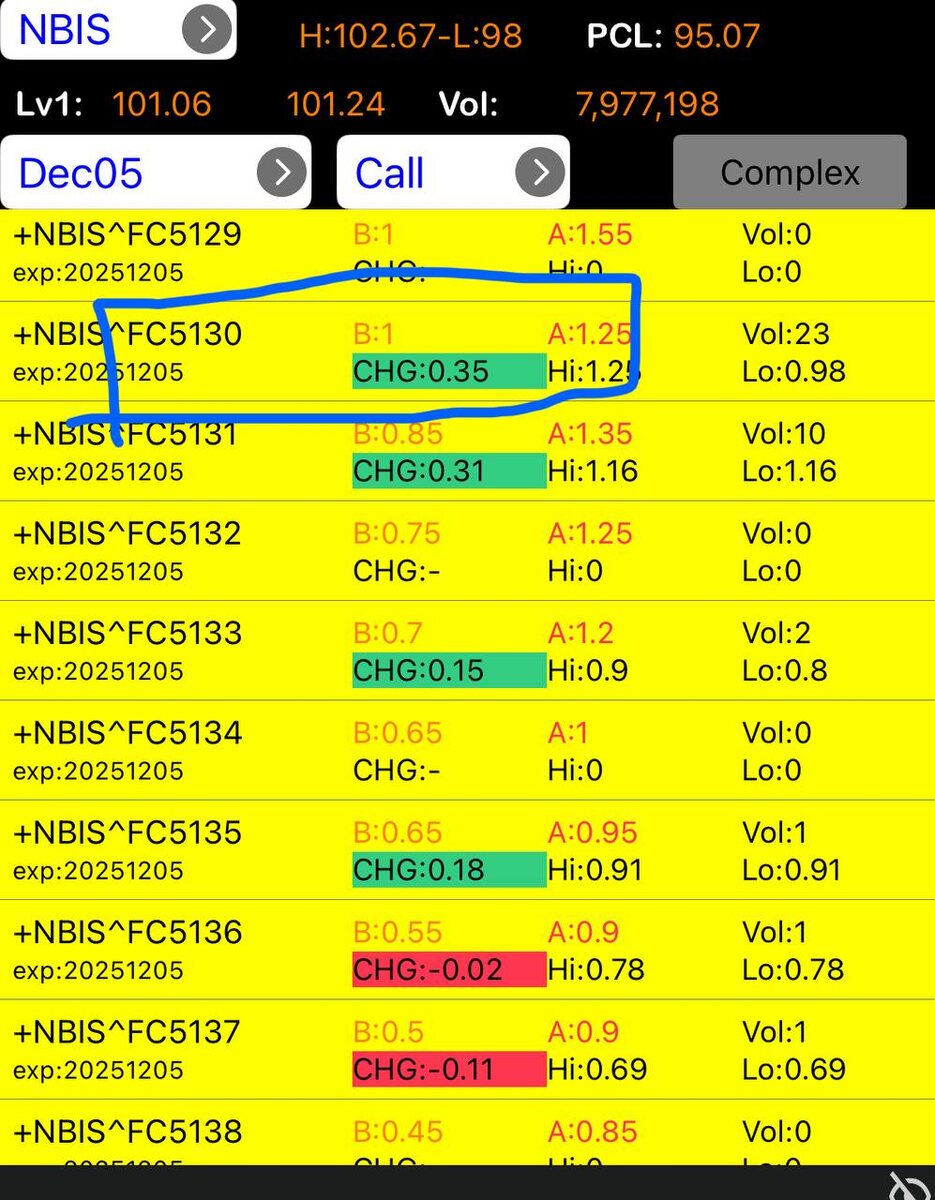This screenshot has width=935, height=1200.
Task: Tap the Complex button
Action: click(x=789, y=173)
